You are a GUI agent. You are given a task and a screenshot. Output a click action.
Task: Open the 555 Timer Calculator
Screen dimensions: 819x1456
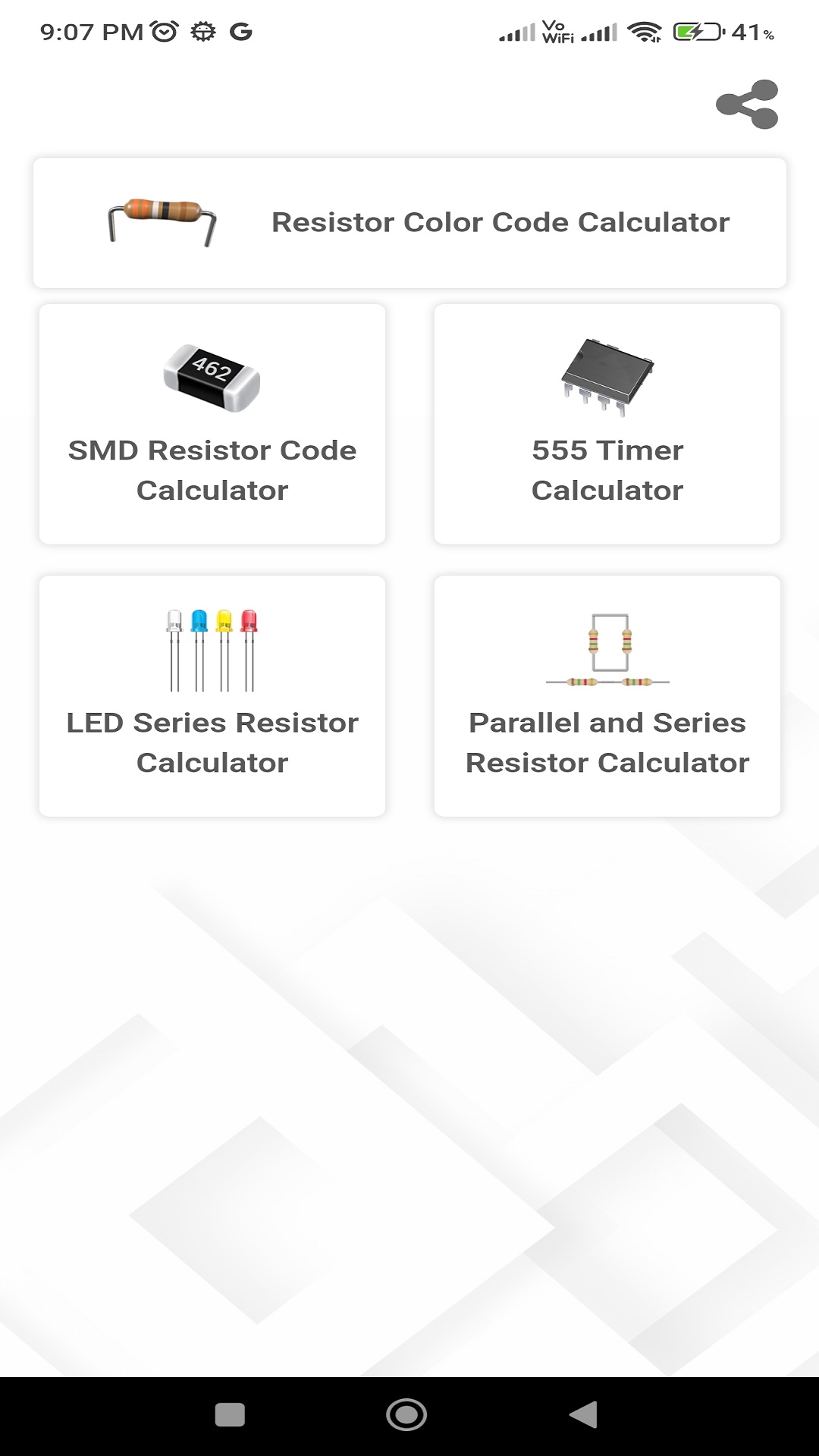click(x=607, y=423)
